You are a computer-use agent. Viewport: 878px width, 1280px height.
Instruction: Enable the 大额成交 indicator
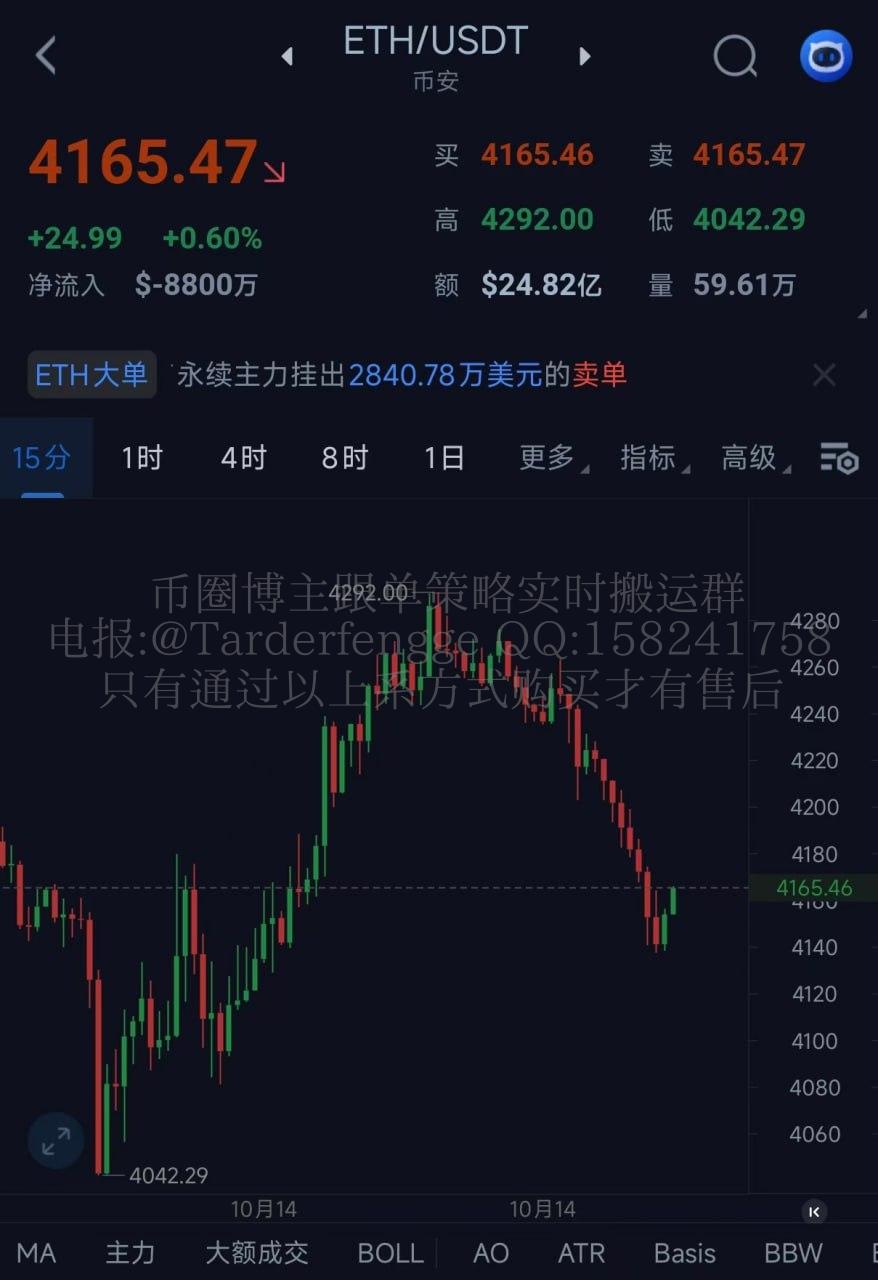[x=257, y=1253]
